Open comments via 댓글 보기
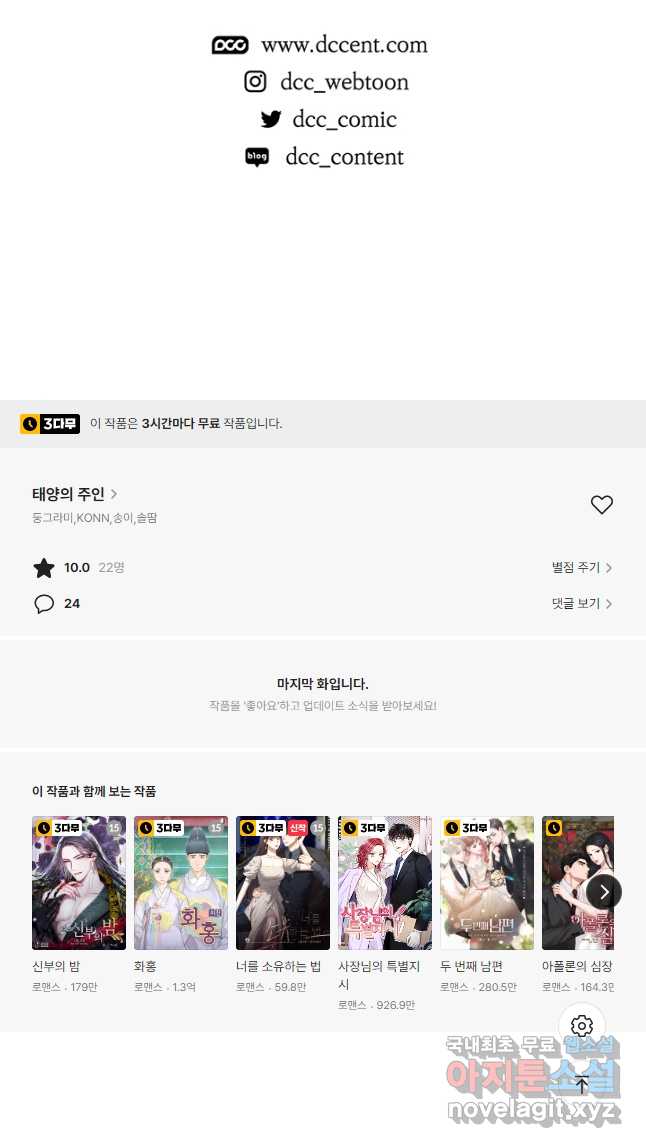 click(x=582, y=603)
